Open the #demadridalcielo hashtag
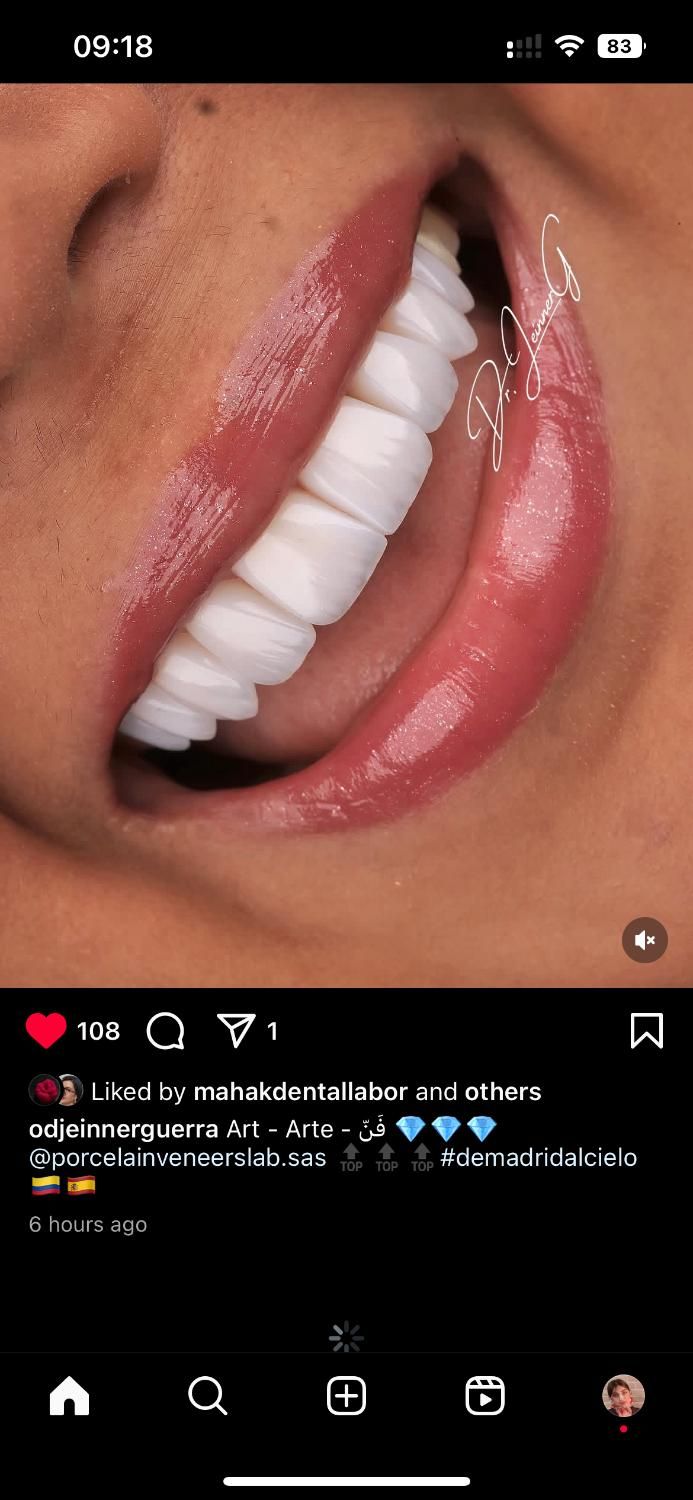Viewport: 693px width, 1500px height. point(538,1157)
